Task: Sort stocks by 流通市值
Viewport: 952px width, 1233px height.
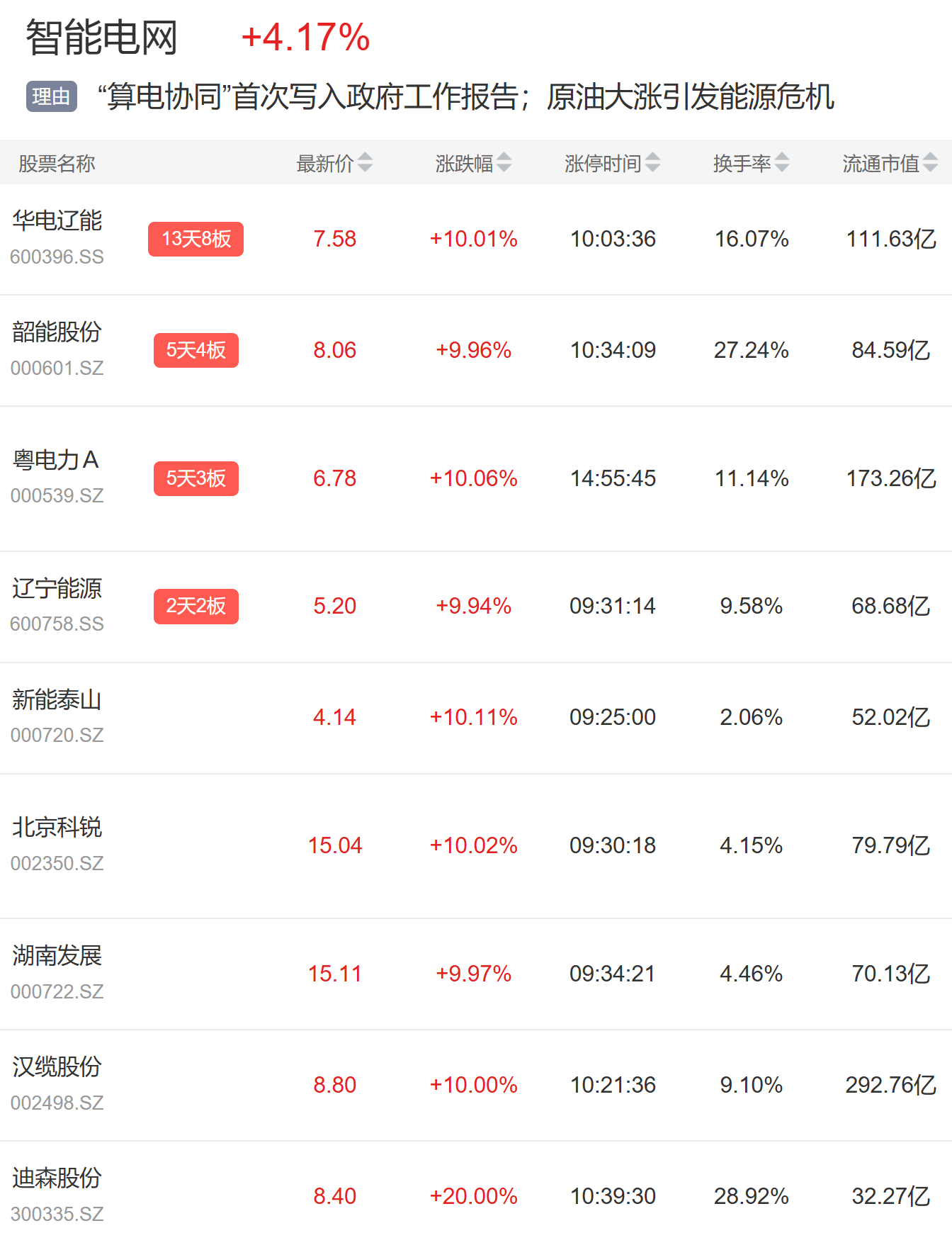Action: pyautogui.click(x=890, y=163)
